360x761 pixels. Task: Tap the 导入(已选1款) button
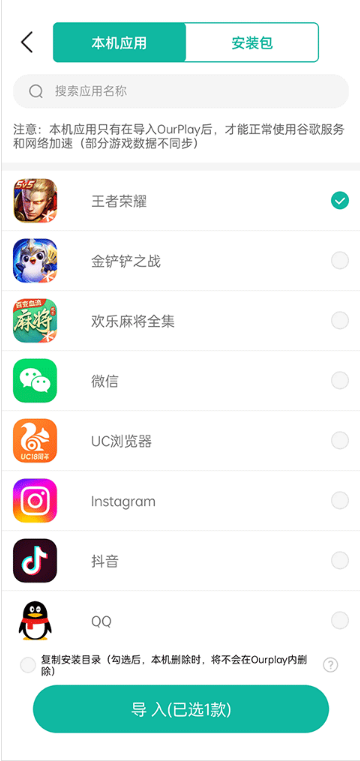180,709
